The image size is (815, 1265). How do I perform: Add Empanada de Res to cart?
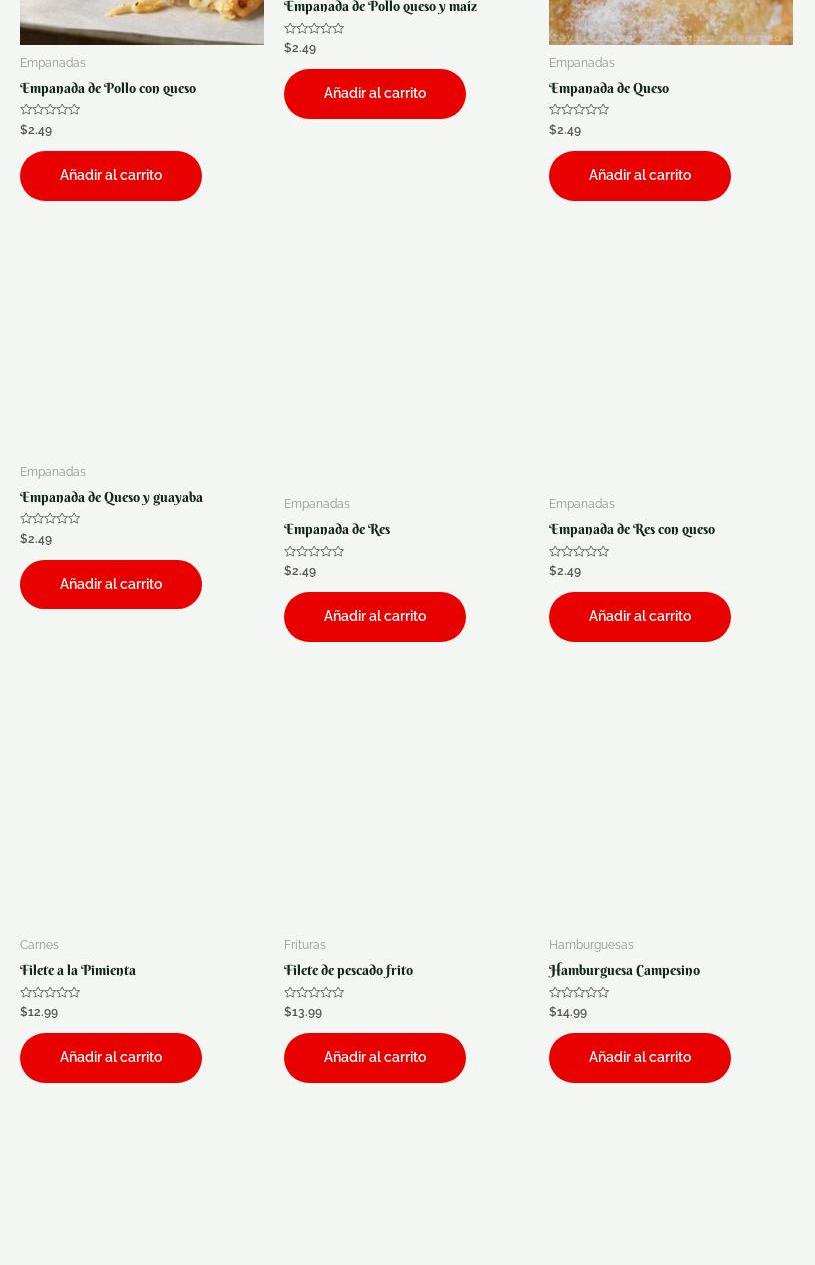coord(374,617)
